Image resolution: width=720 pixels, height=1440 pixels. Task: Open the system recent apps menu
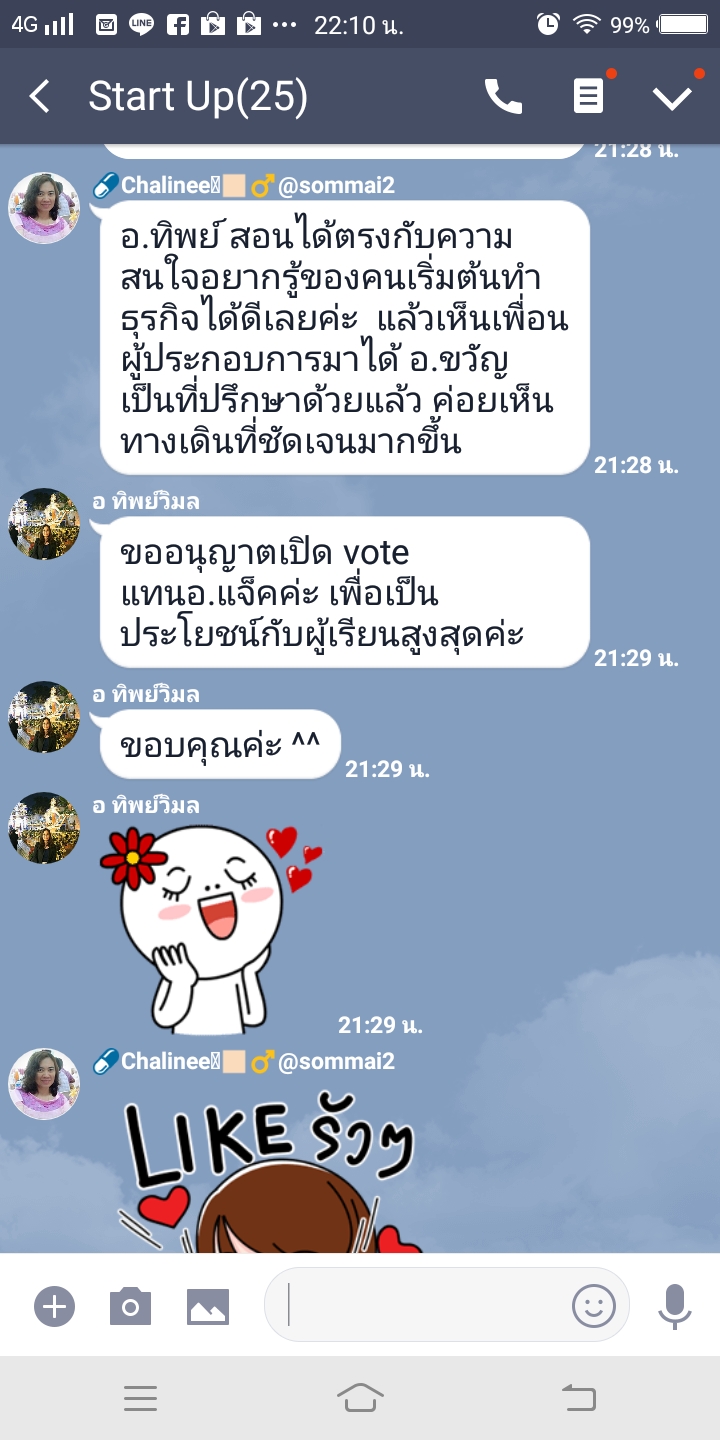click(140, 1398)
